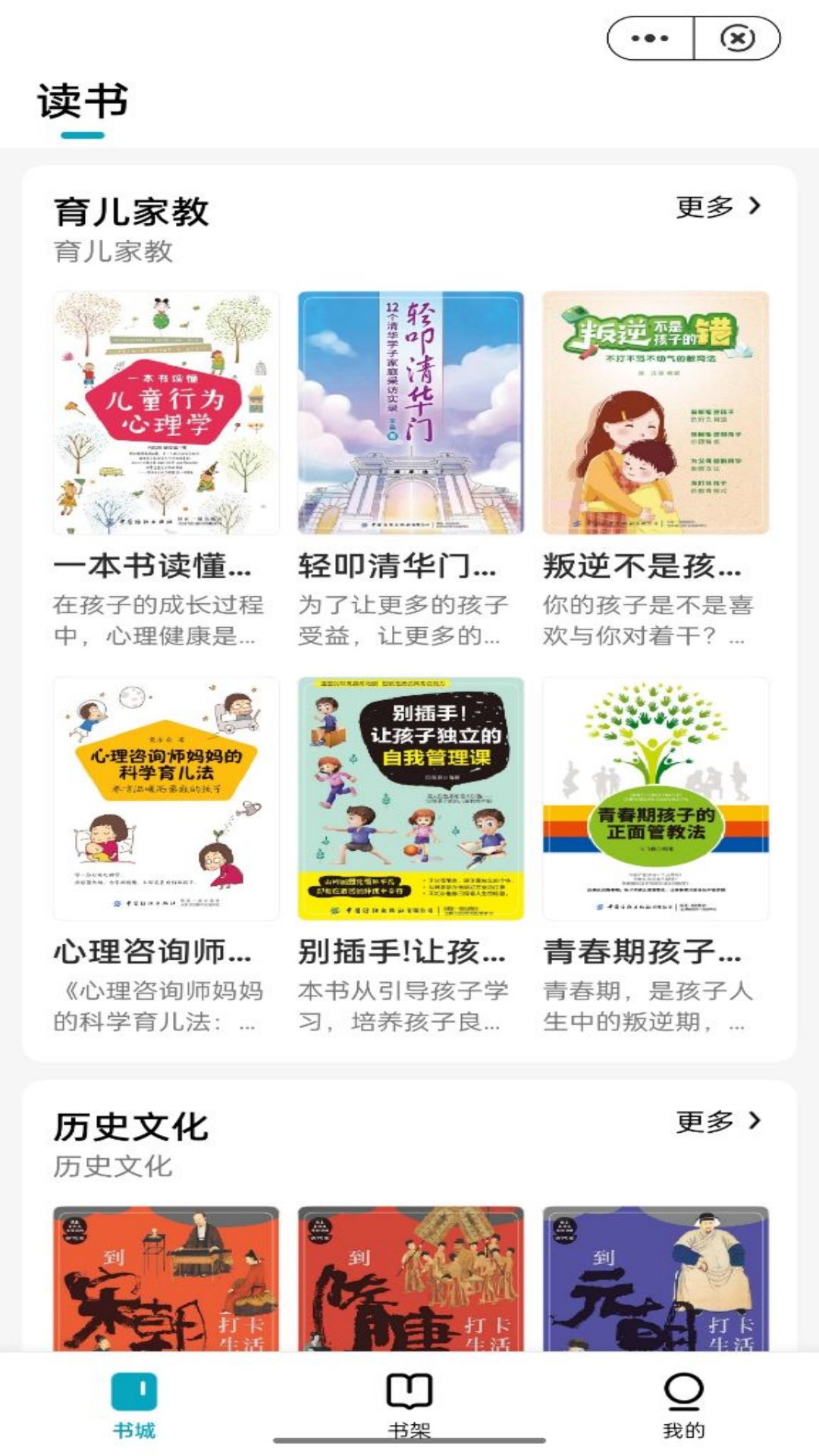Close the mini program
819x1456 pixels.
coord(737,38)
